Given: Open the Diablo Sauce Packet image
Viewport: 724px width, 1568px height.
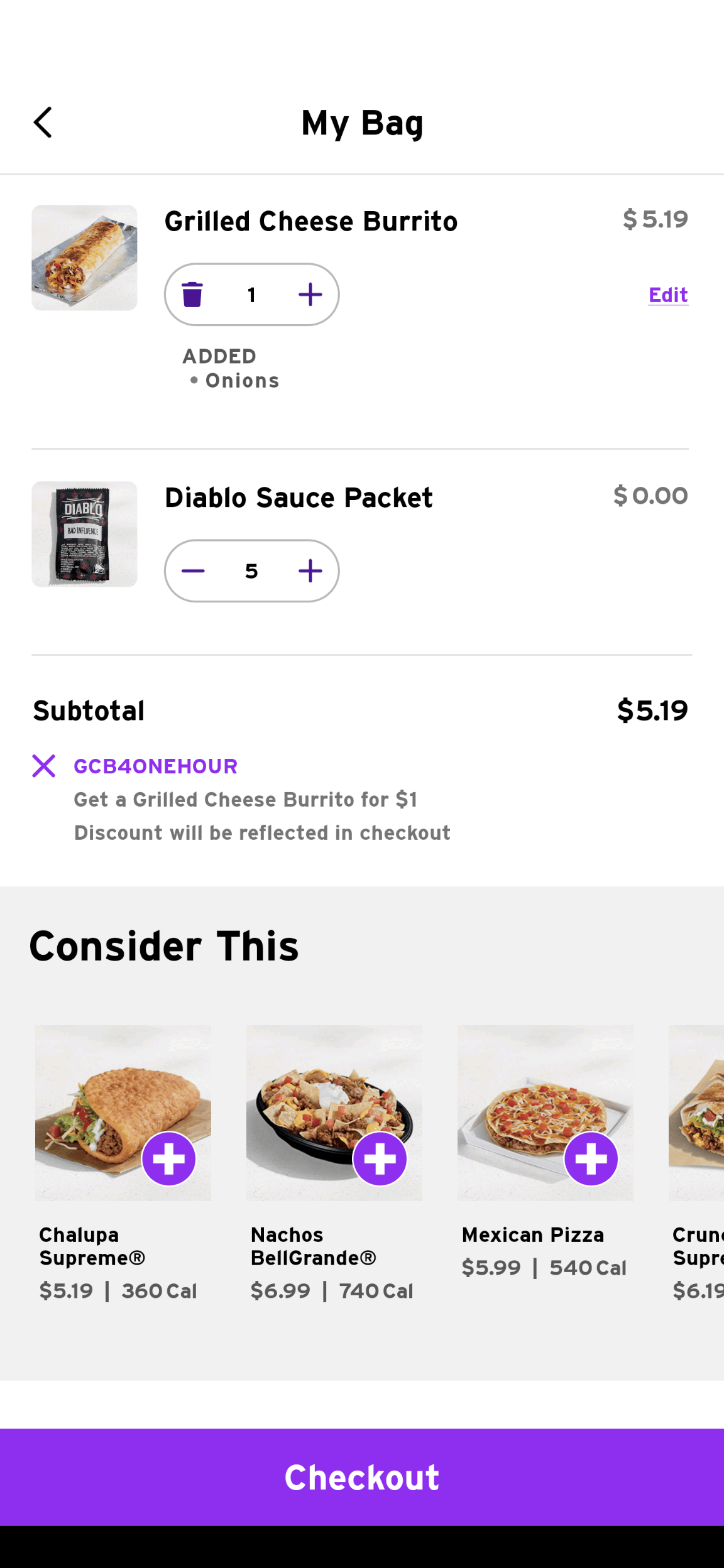Looking at the screenshot, I should tap(84, 534).
